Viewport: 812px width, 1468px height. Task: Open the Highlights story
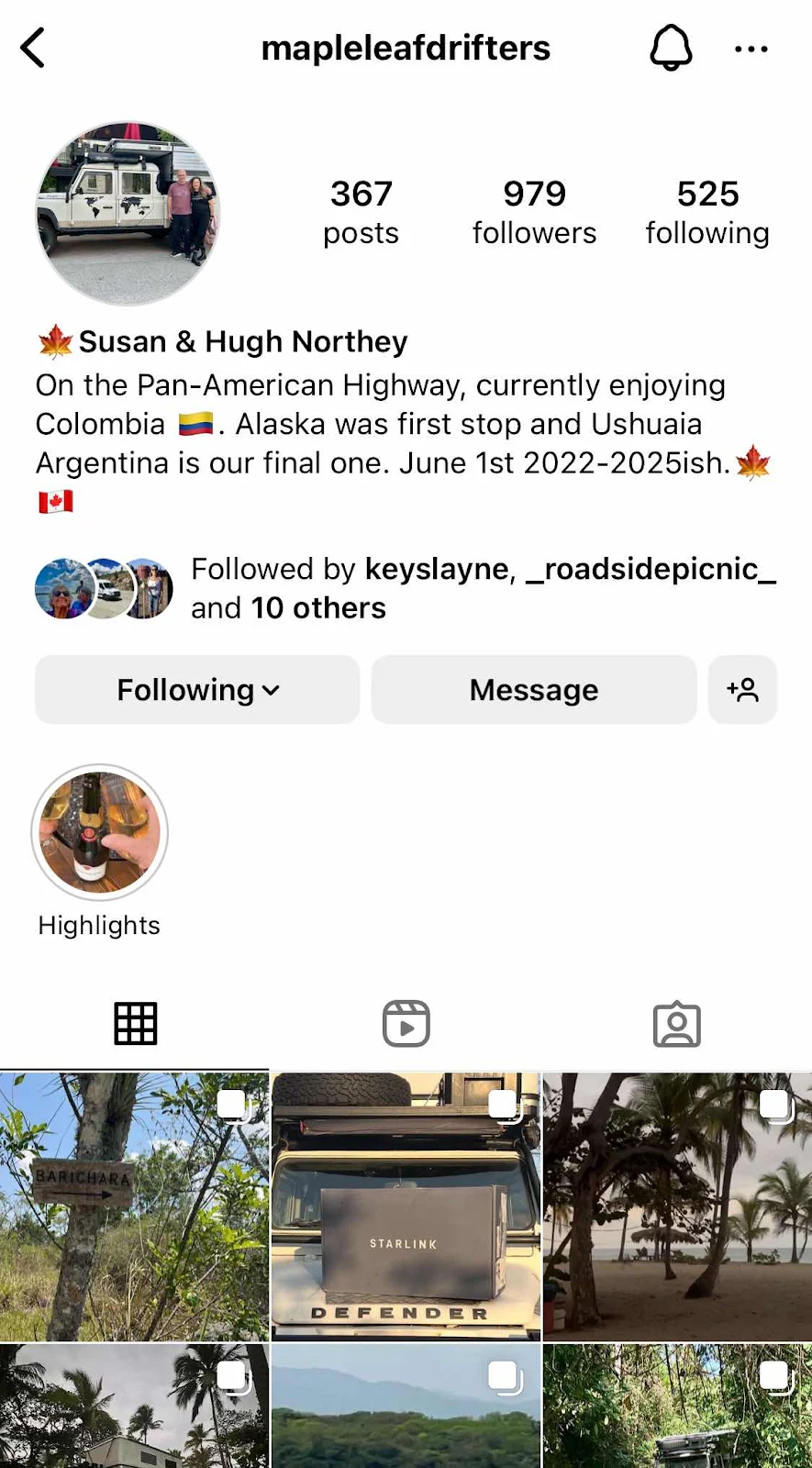coord(100,833)
